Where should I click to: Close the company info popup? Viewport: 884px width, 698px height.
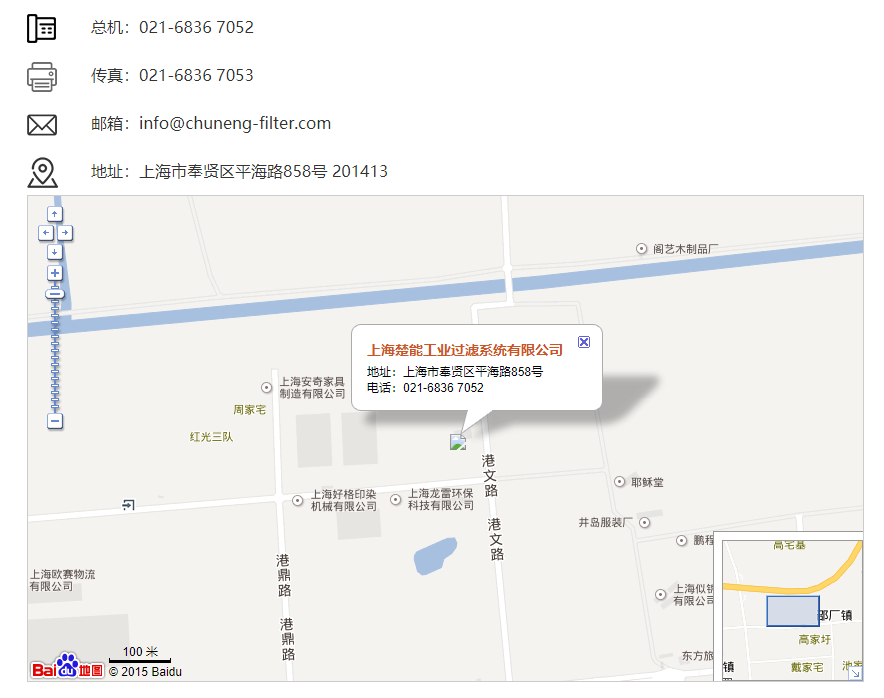[x=584, y=342]
